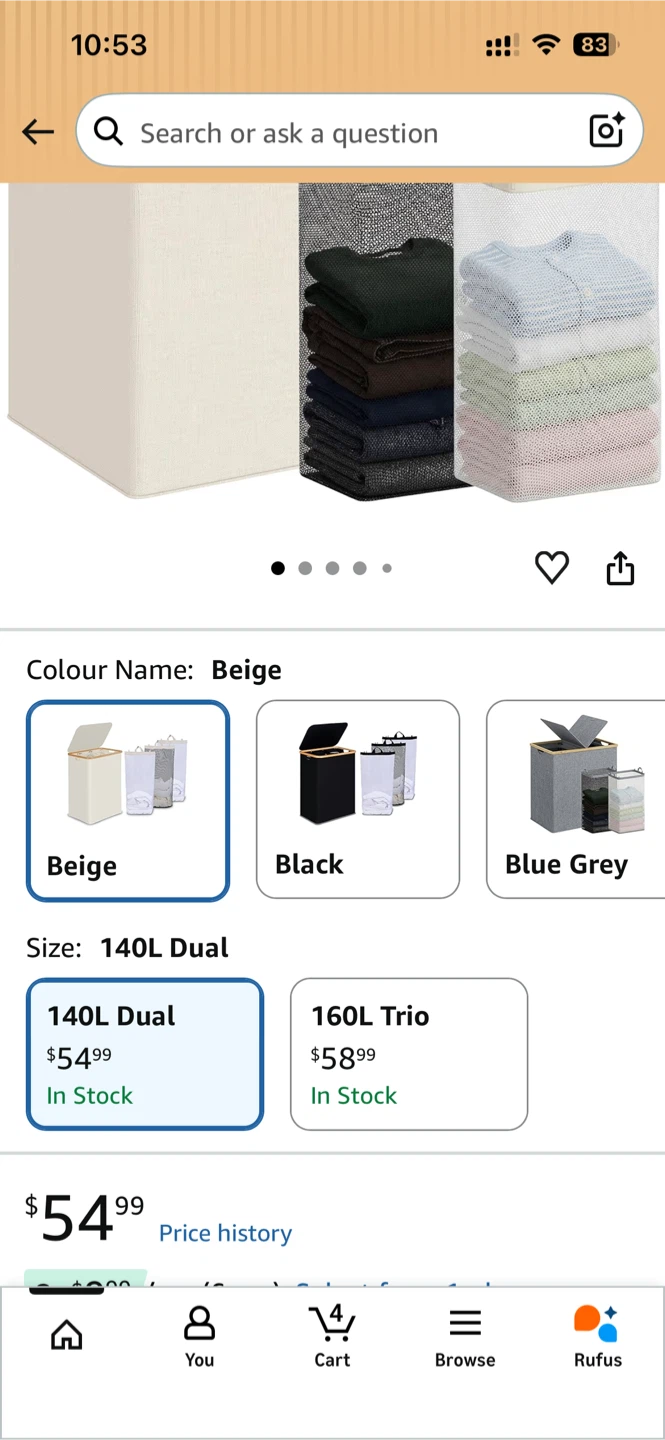Share this product
This screenshot has width=665, height=1440.
[x=620, y=567]
